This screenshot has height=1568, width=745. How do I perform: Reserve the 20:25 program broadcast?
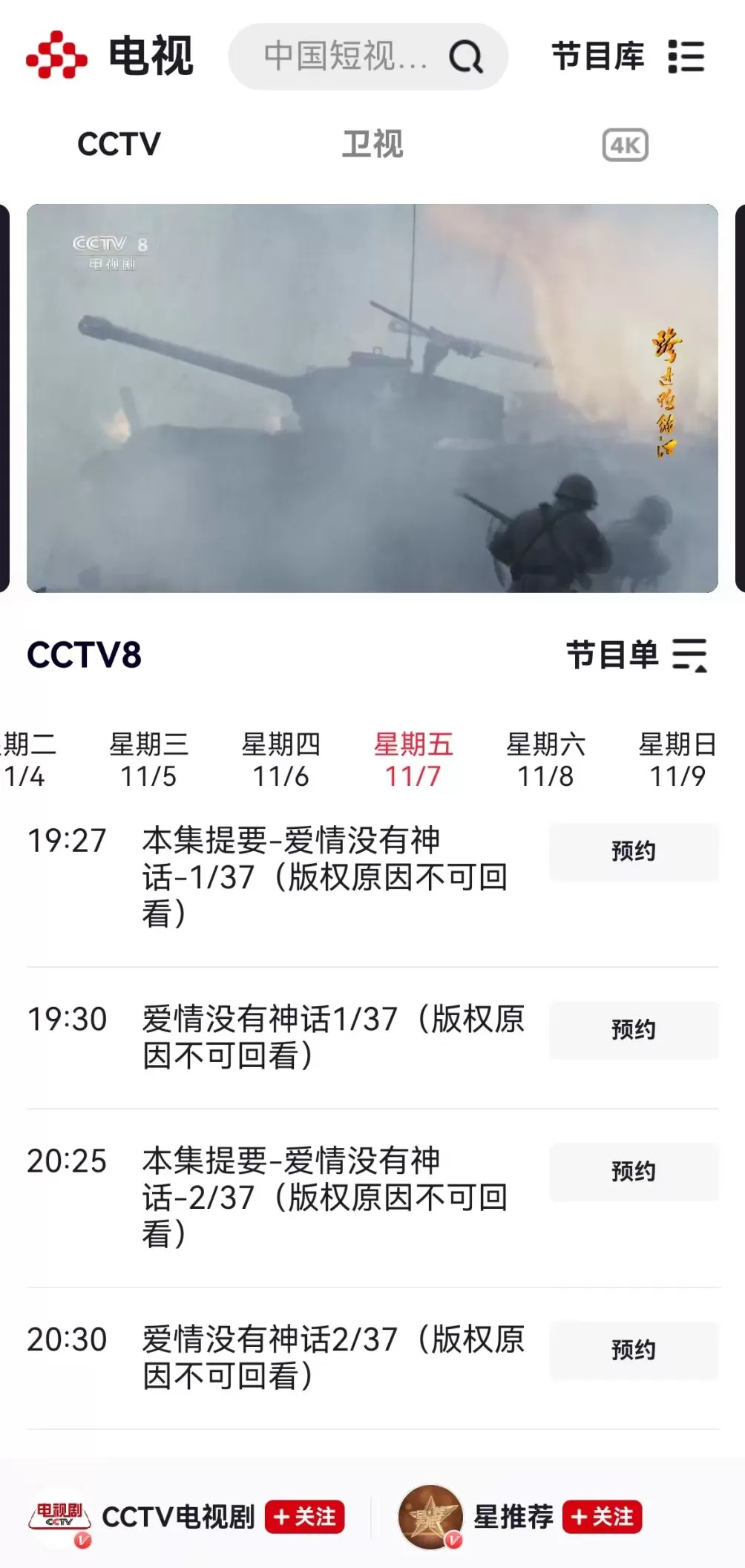pos(633,1171)
